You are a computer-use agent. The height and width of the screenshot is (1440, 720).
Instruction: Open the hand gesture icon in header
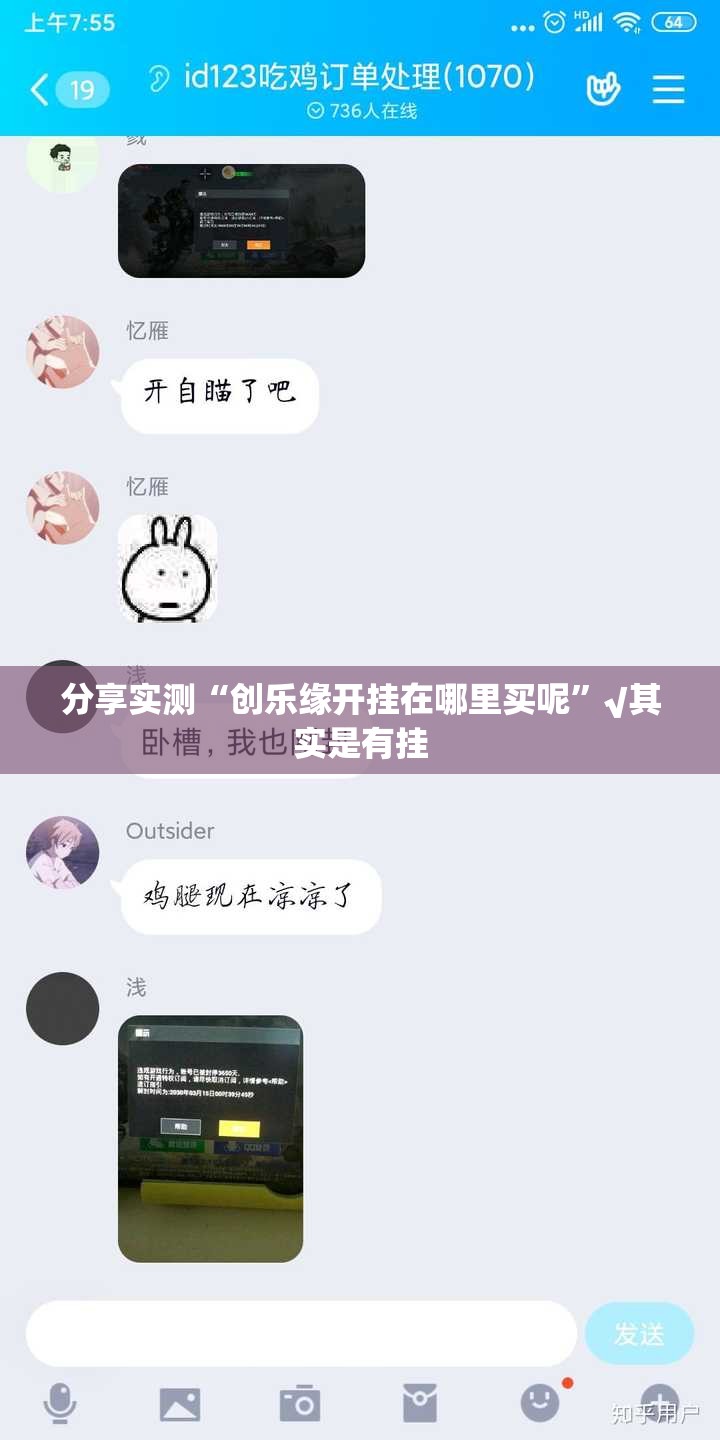(602, 90)
